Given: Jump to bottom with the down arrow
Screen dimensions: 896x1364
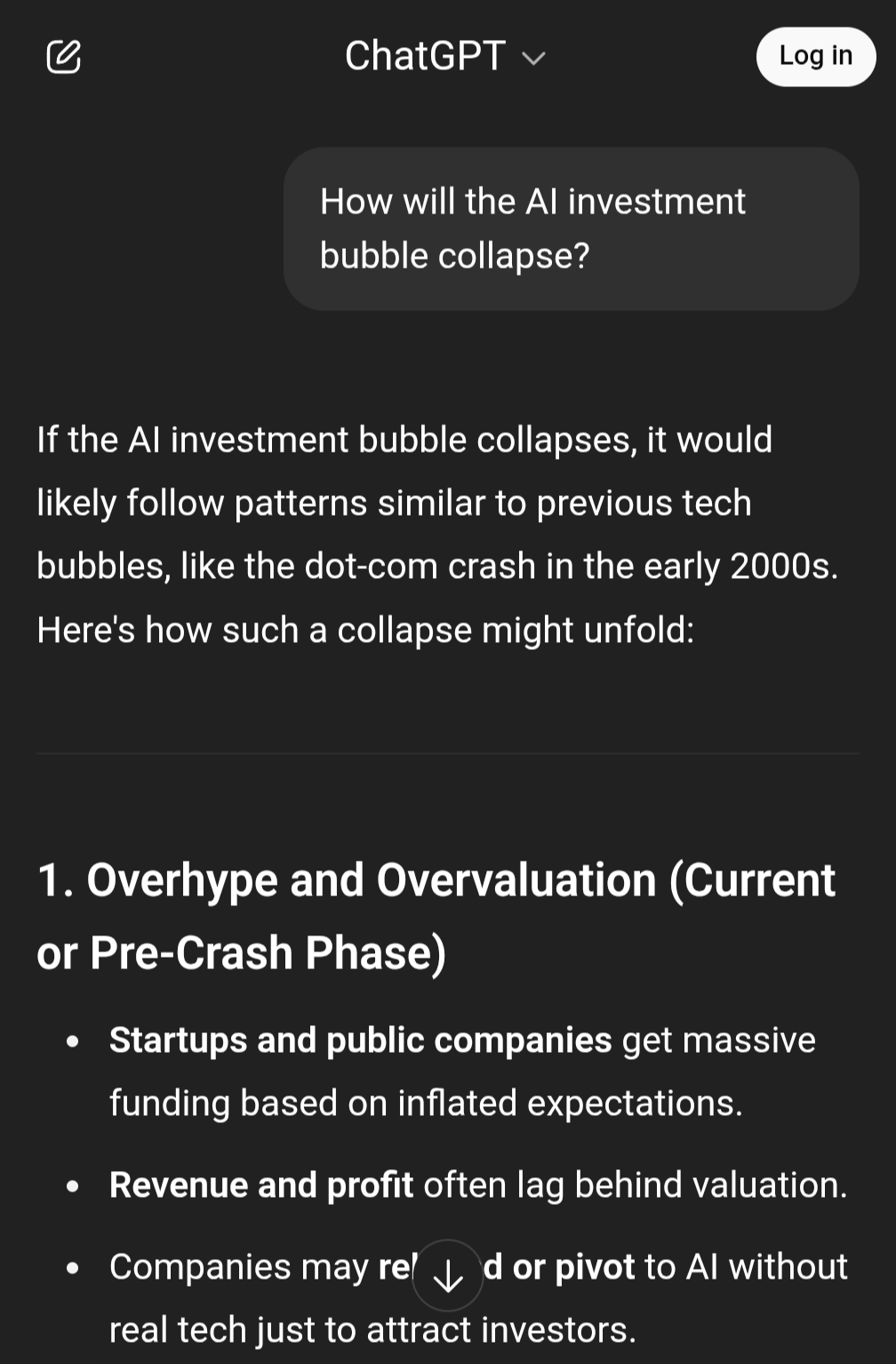Looking at the screenshot, I should 448,1276.
